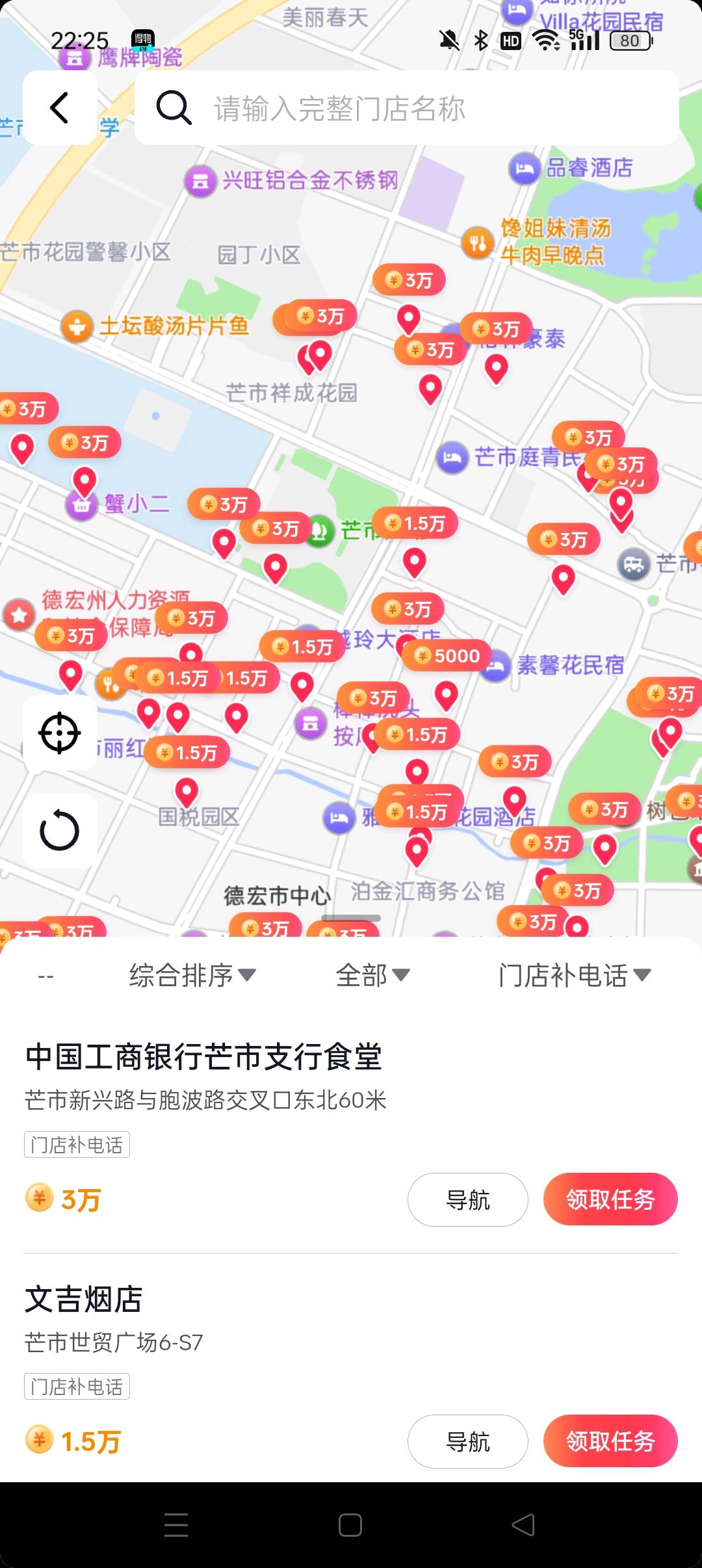Tap 导航 for 中国工商银行芒市支行食堂
This screenshot has width=702, height=1568.
(x=467, y=1199)
